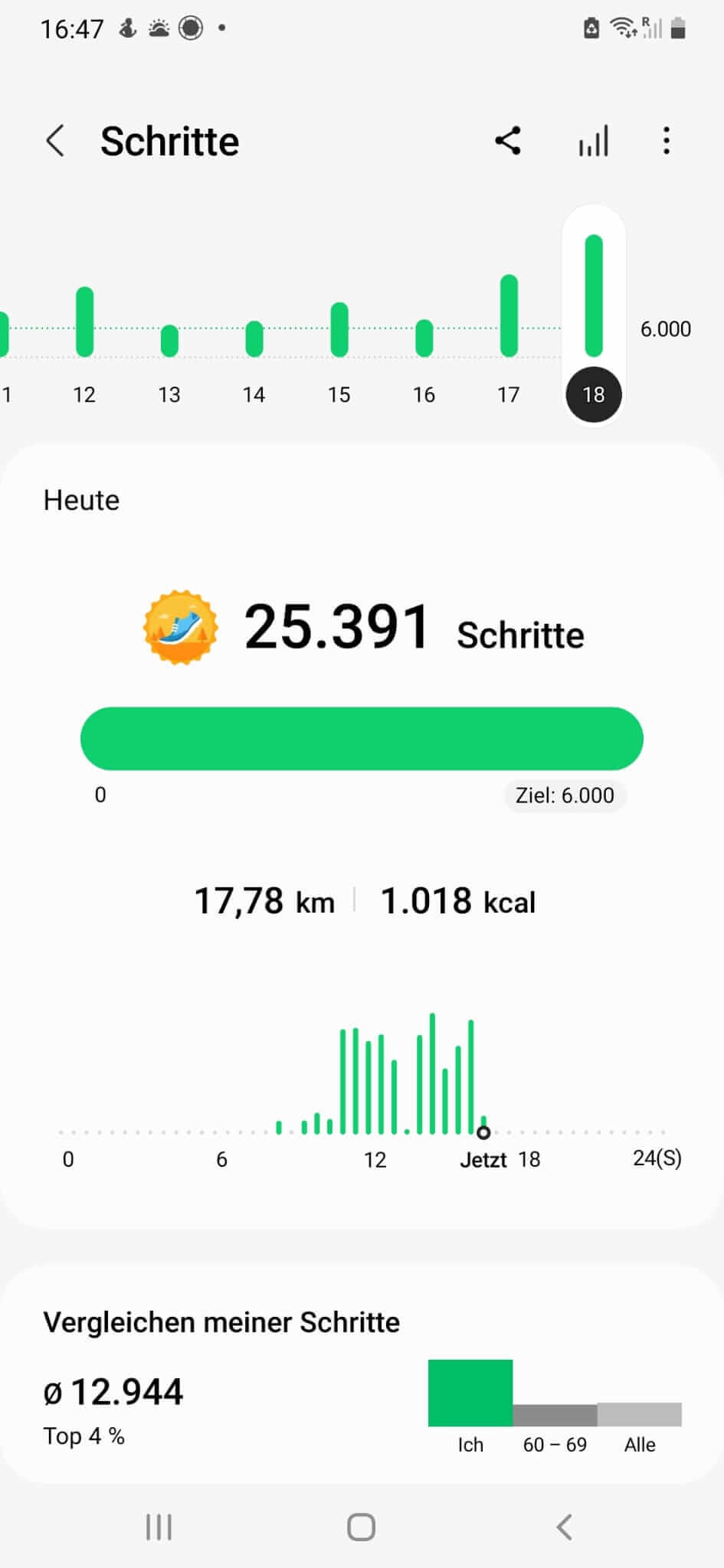Go back from the Schritte screen
The width and height of the screenshot is (724, 1568).
click(x=55, y=142)
